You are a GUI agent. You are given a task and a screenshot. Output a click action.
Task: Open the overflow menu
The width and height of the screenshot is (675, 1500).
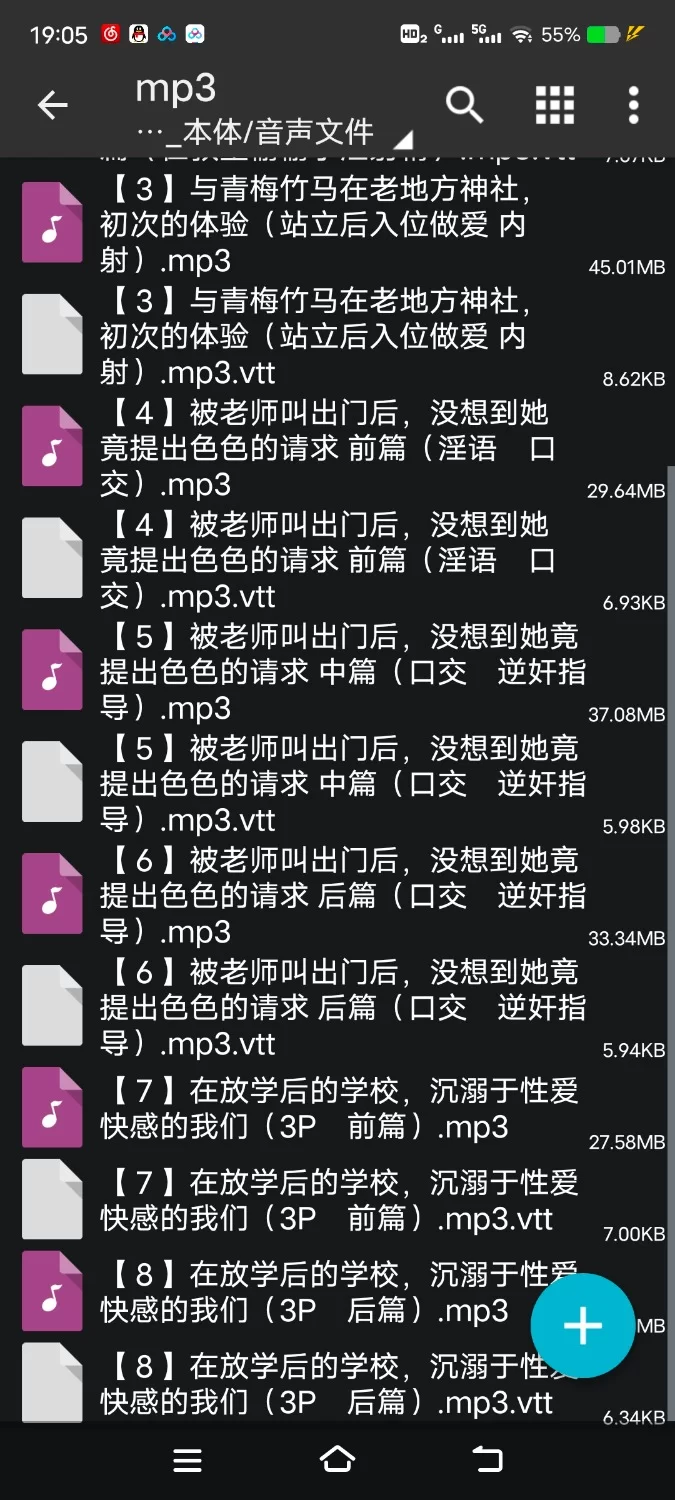click(633, 104)
